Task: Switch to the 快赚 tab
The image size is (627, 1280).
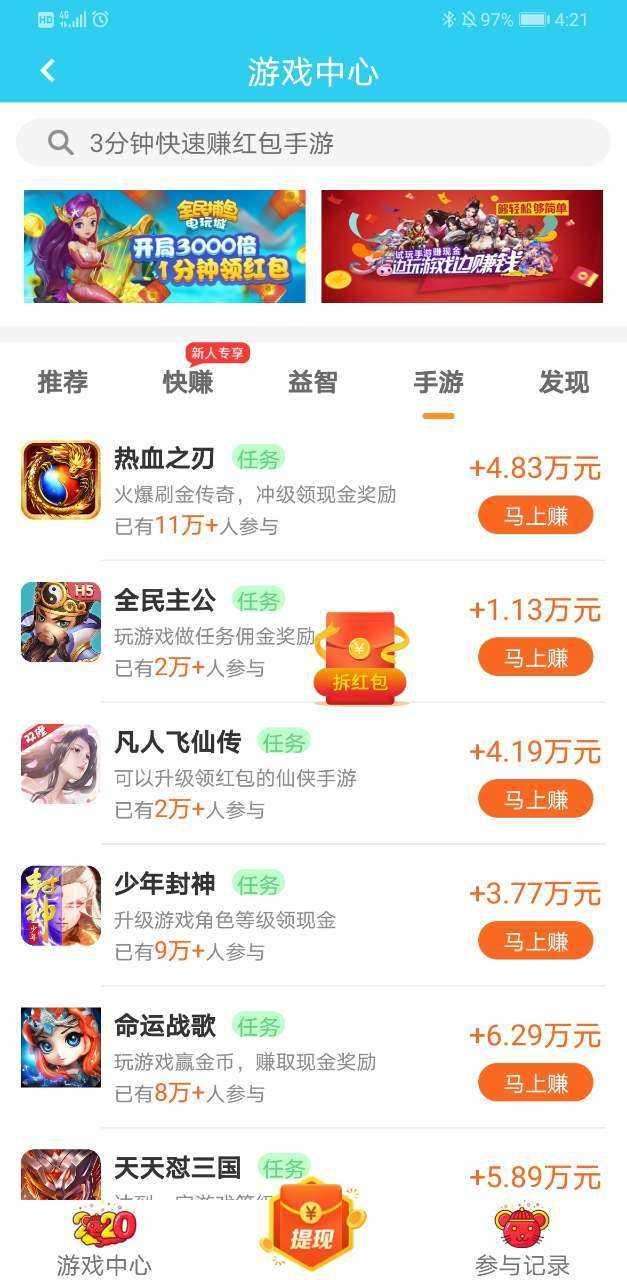Action: 188,382
